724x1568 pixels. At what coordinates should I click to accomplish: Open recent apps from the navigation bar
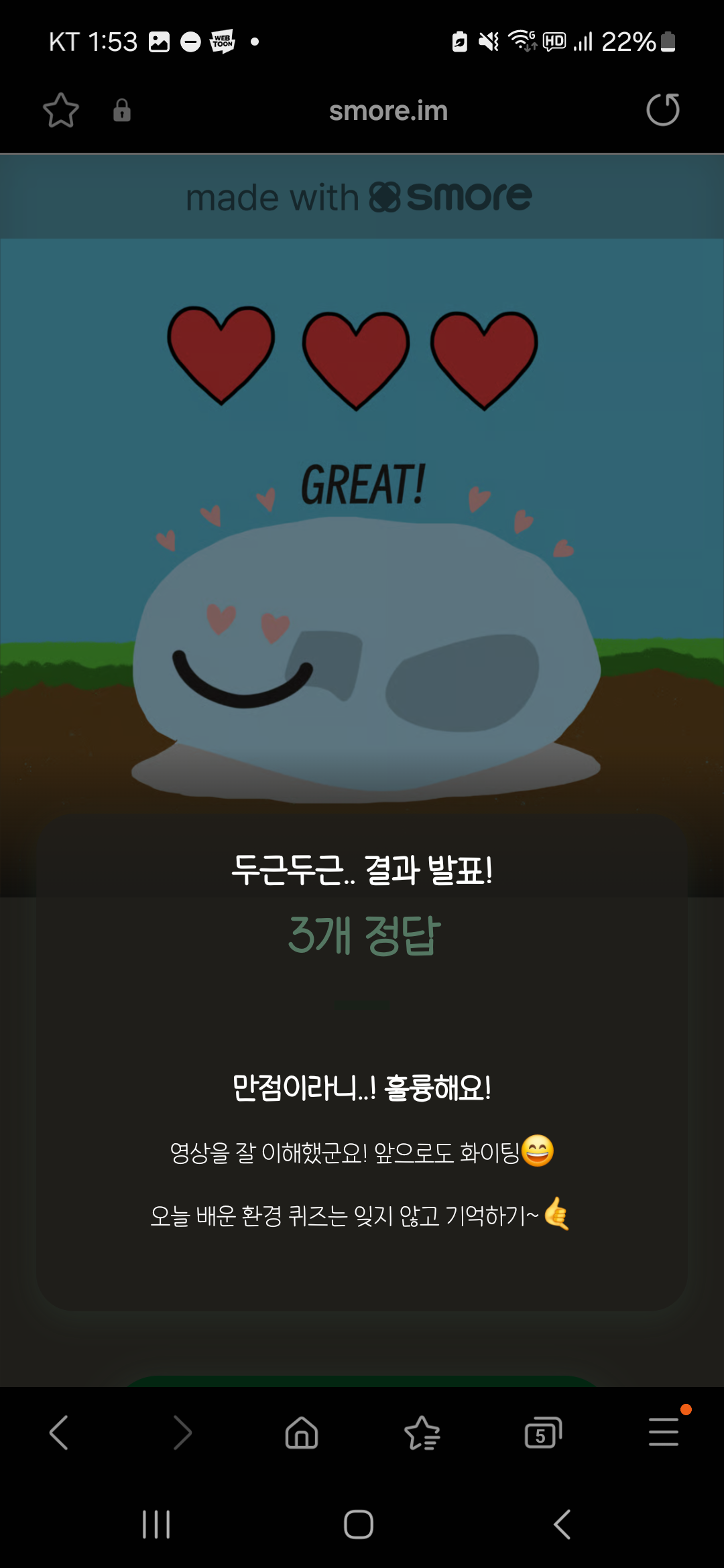coord(156,1524)
